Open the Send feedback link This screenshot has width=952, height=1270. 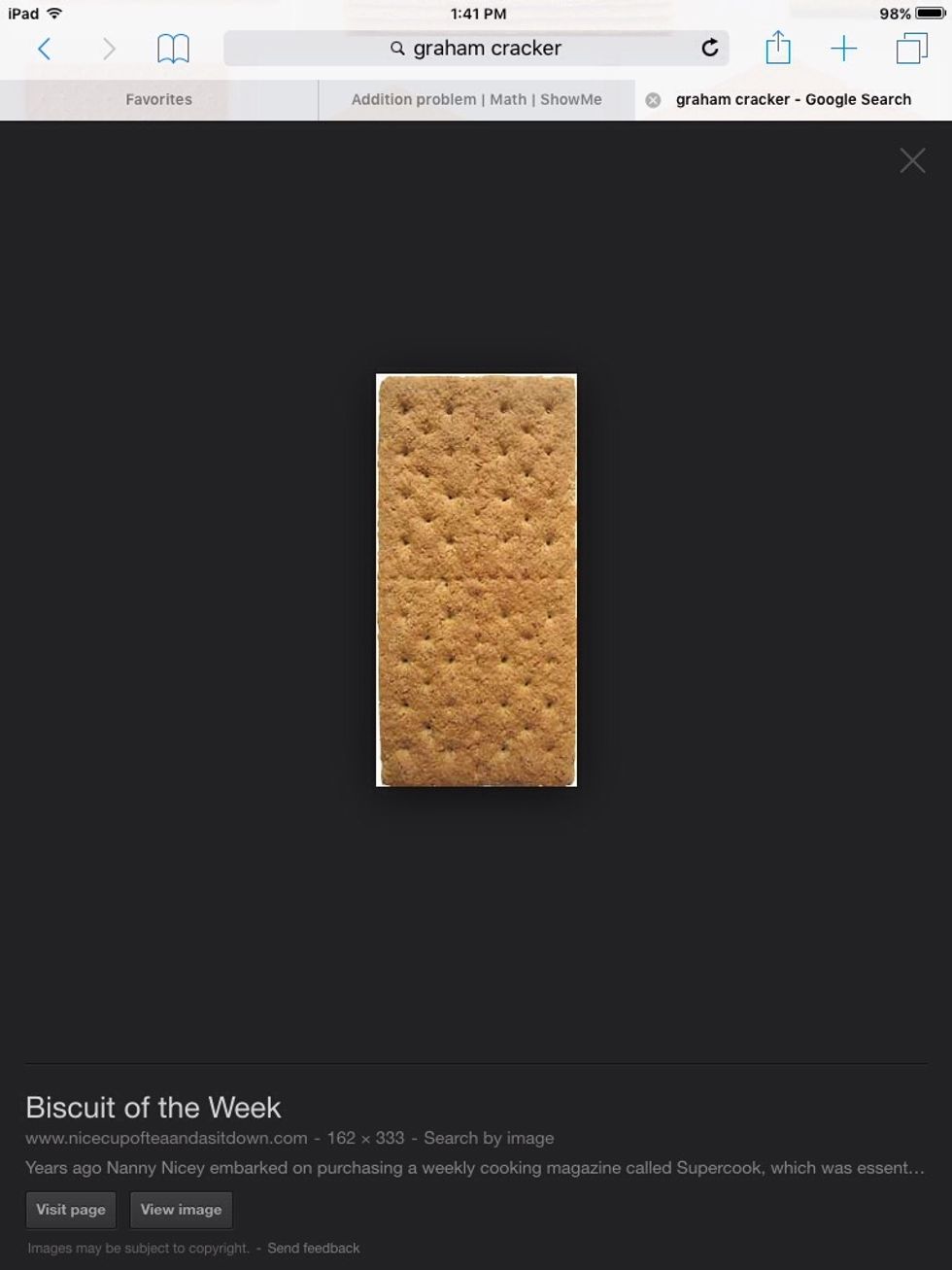coord(313,1248)
